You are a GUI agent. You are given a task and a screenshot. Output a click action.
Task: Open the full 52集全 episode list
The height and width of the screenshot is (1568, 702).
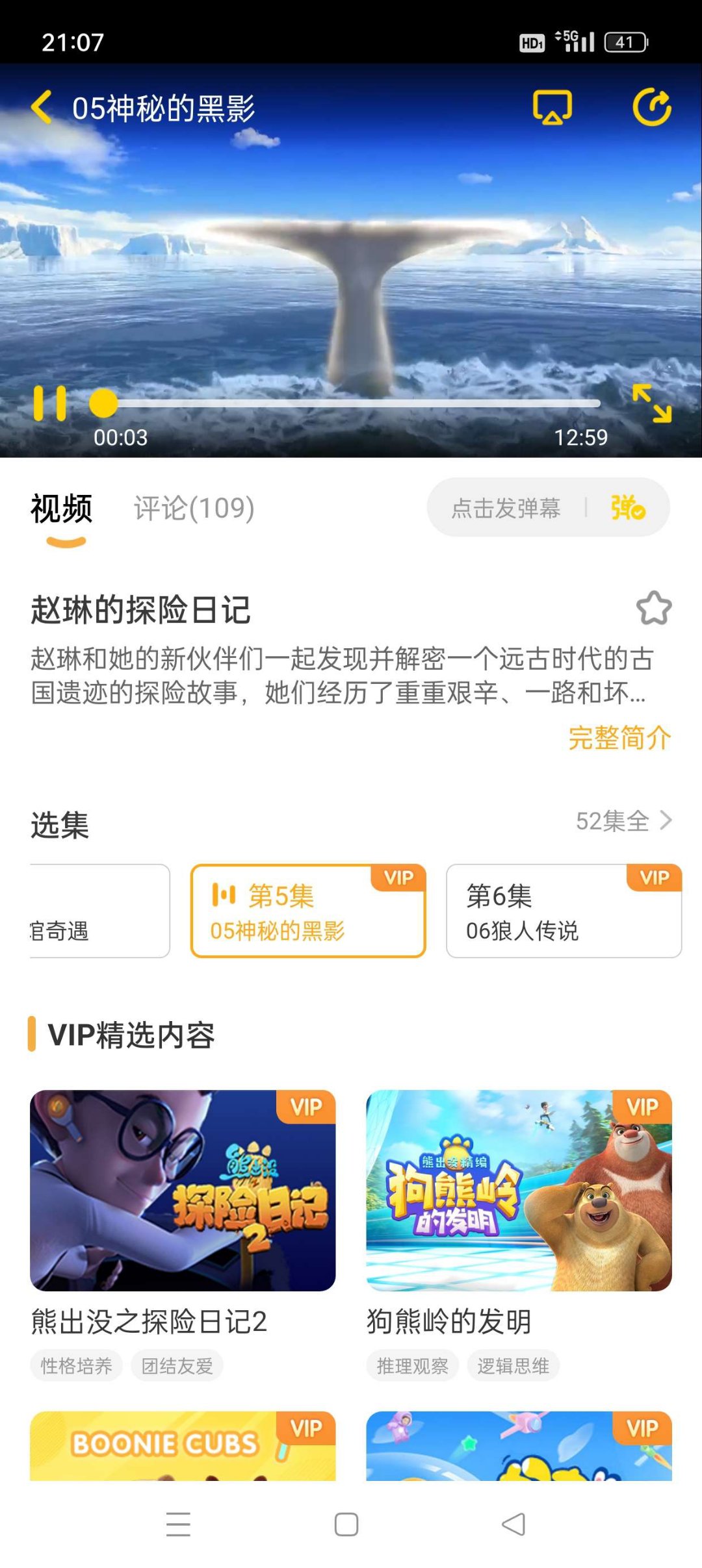tap(623, 821)
